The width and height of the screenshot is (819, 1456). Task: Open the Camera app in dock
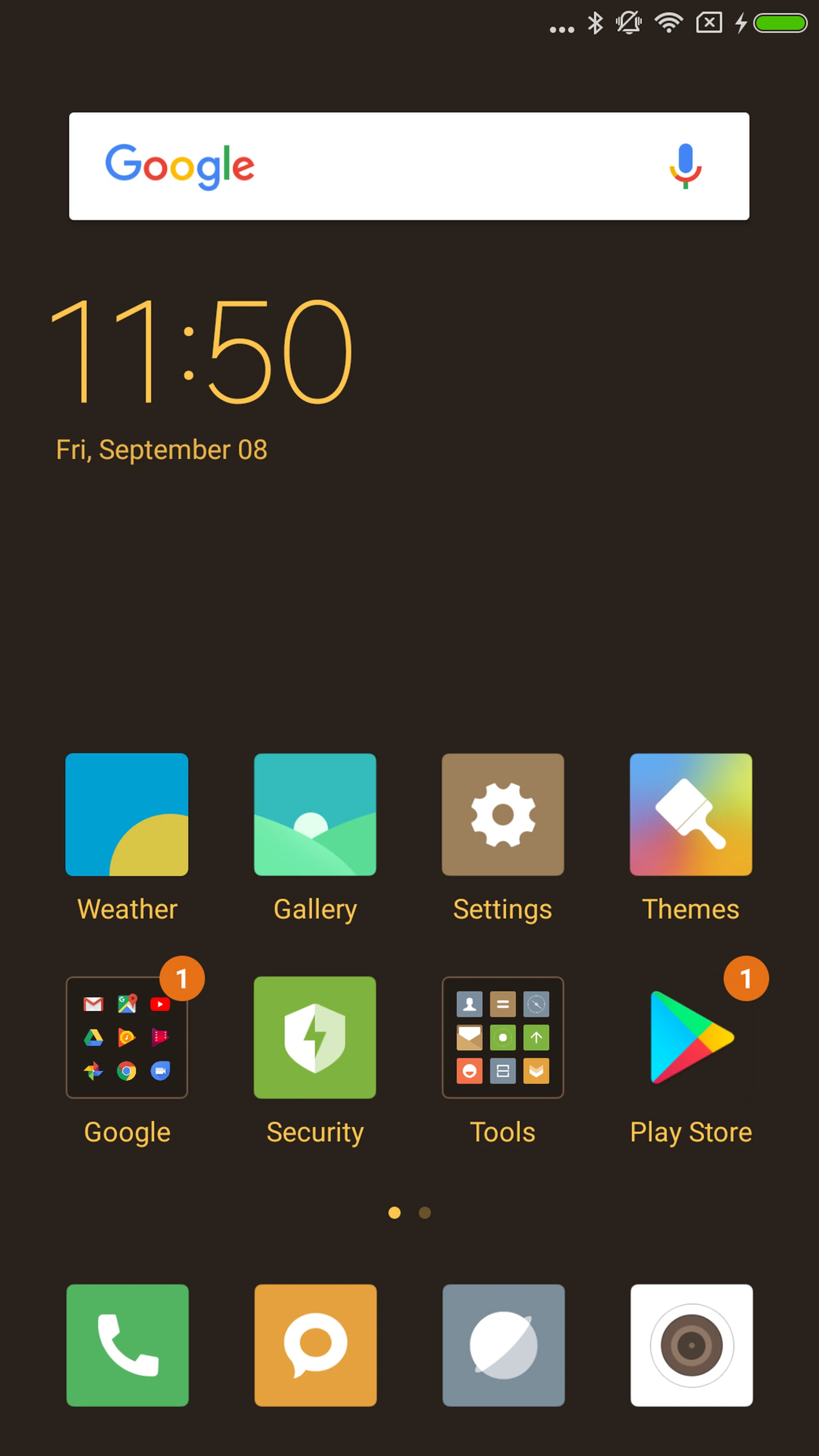coord(691,1345)
